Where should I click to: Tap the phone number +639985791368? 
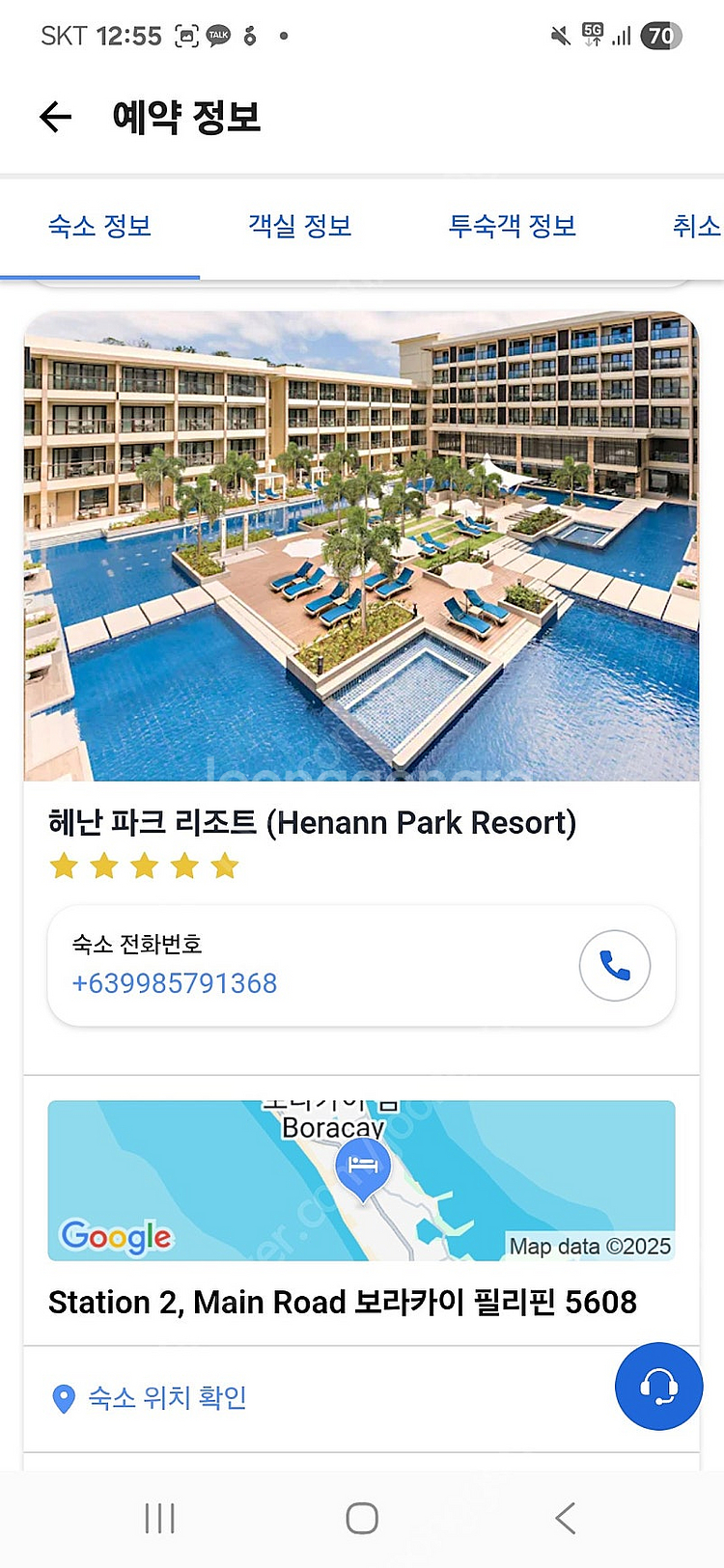pos(175,983)
